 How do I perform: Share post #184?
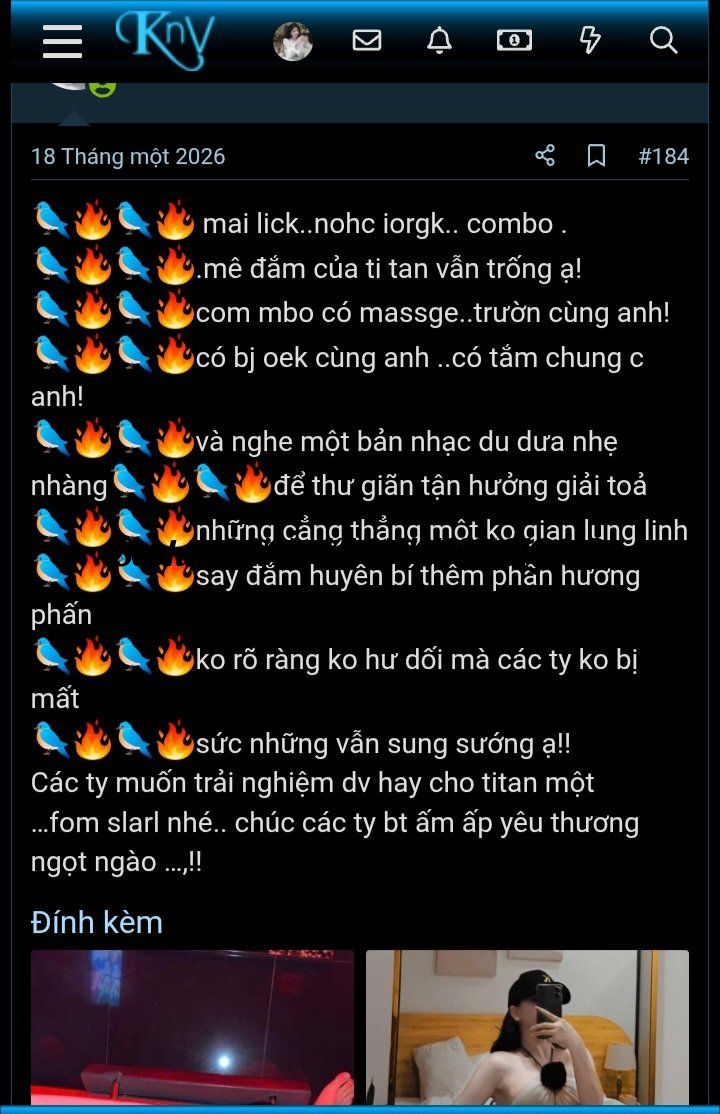click(545, 155)
